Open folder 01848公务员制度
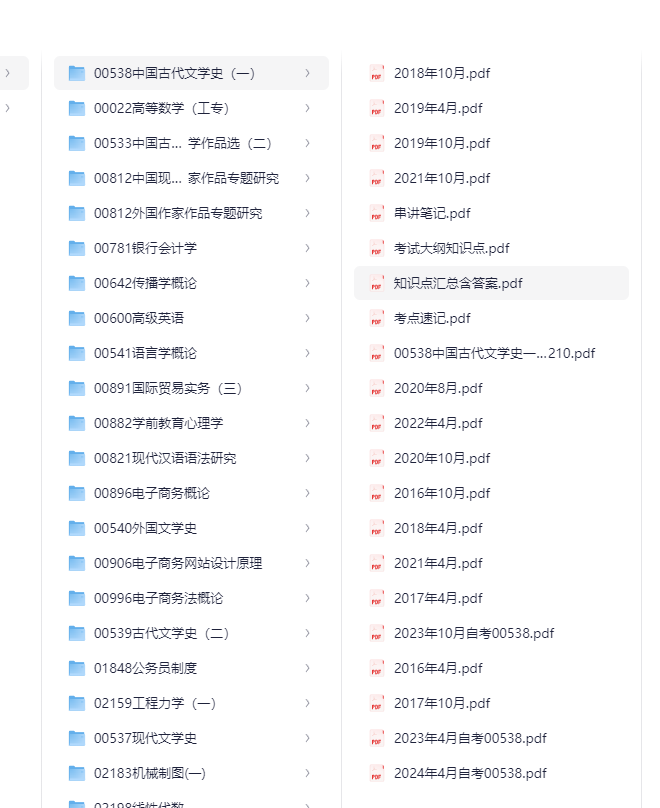The image size is (660, 808). [191, 668]
